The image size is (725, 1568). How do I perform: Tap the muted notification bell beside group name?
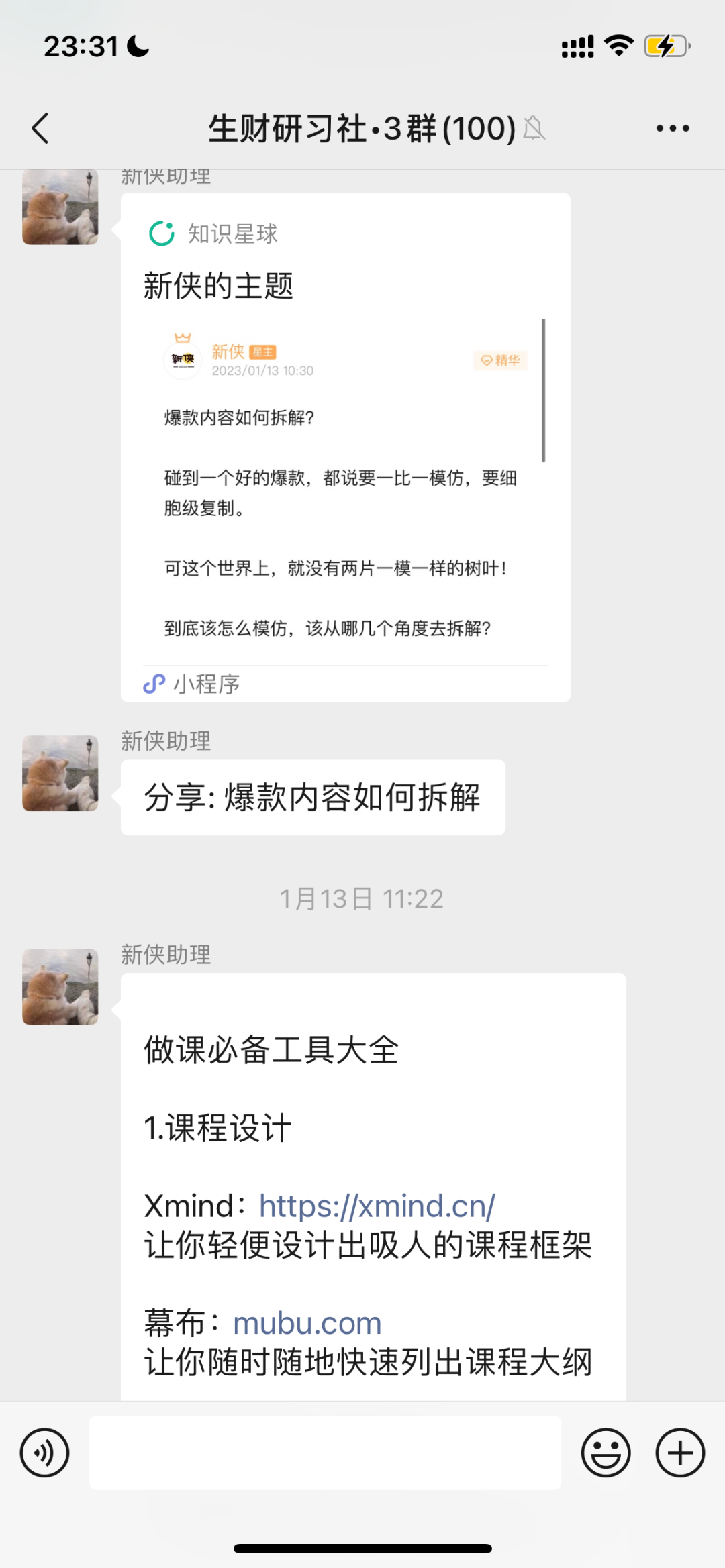[x=534, y=127]
